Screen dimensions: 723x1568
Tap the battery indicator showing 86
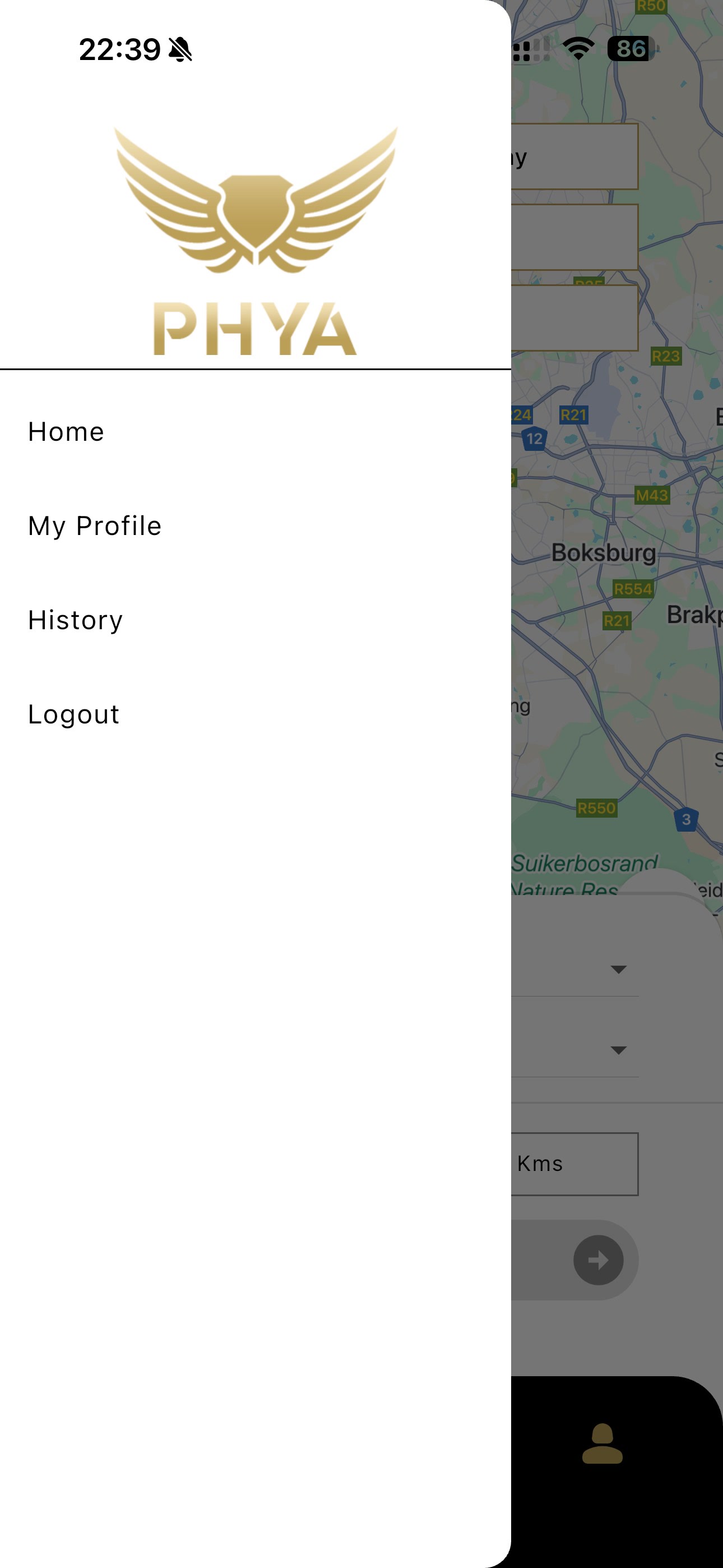632,49
